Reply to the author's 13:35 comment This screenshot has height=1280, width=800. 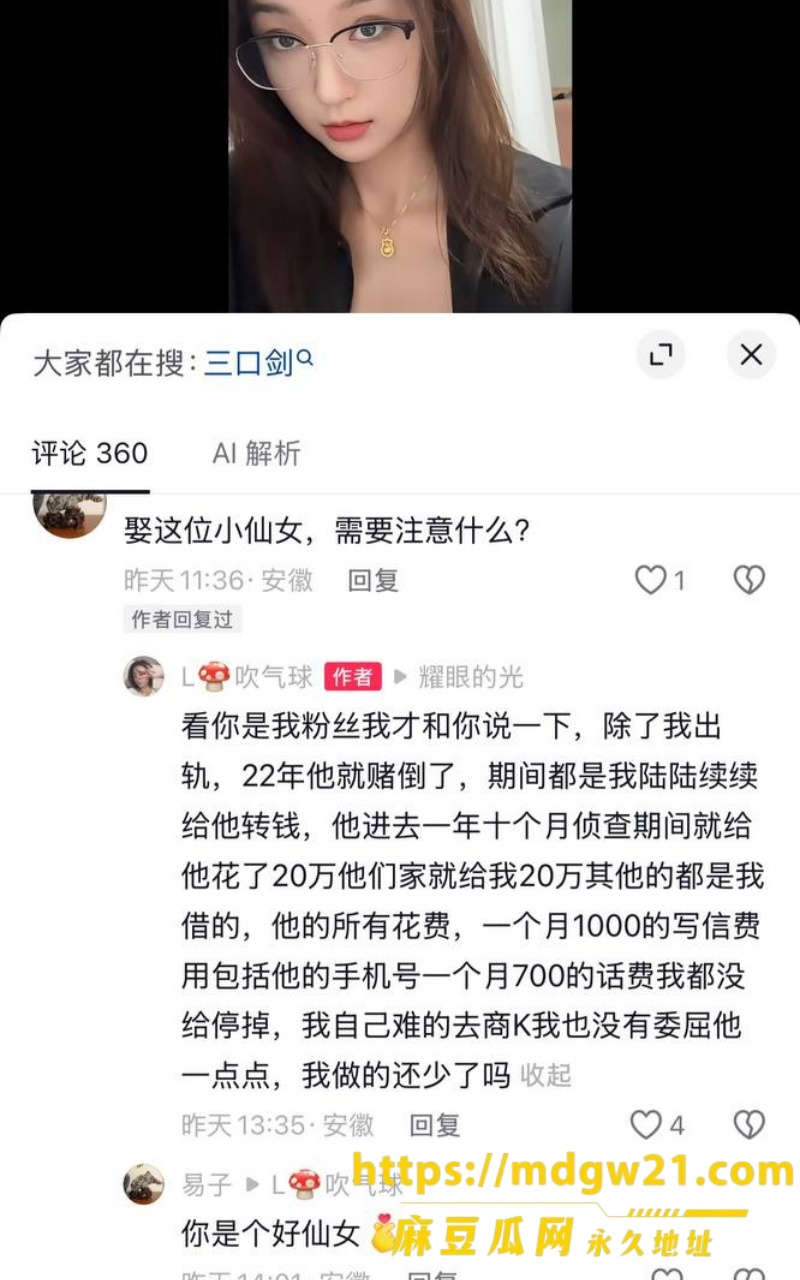coord(435,1125)
